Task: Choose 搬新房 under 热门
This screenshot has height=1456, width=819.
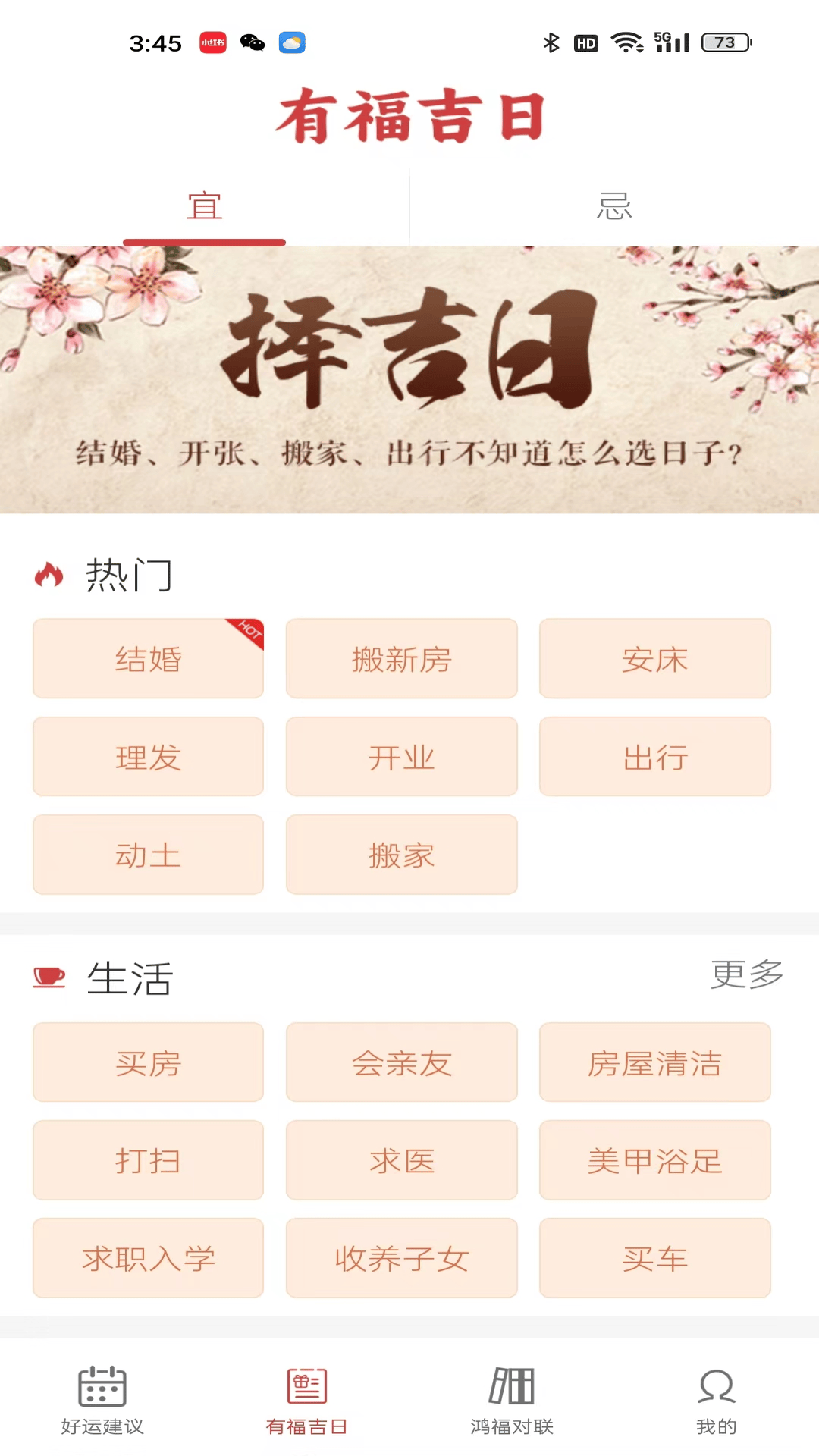Action: [x=401, y=658]
